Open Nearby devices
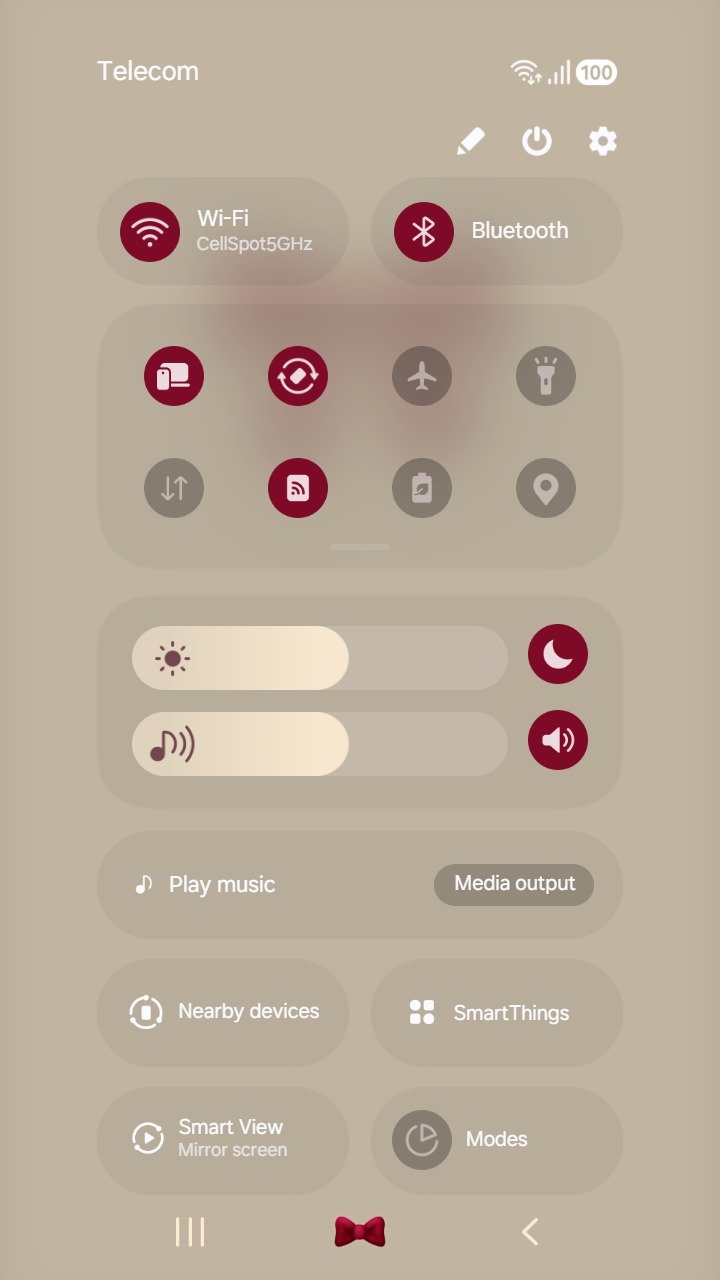This screenshot has width=720, height=1280. (x=223, y=1012)
